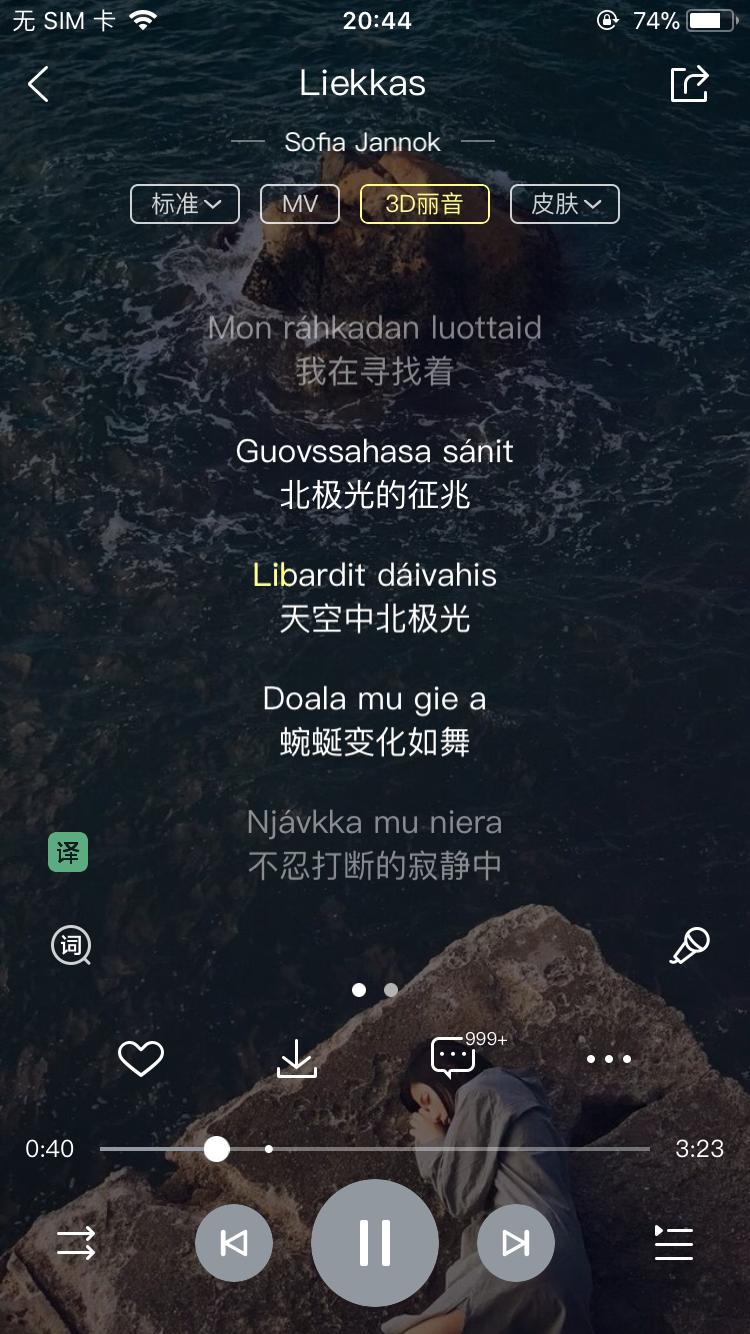Open the current play queue list
The image size is (750, 1334).
pyautogui.click(x=673, y=1243)
